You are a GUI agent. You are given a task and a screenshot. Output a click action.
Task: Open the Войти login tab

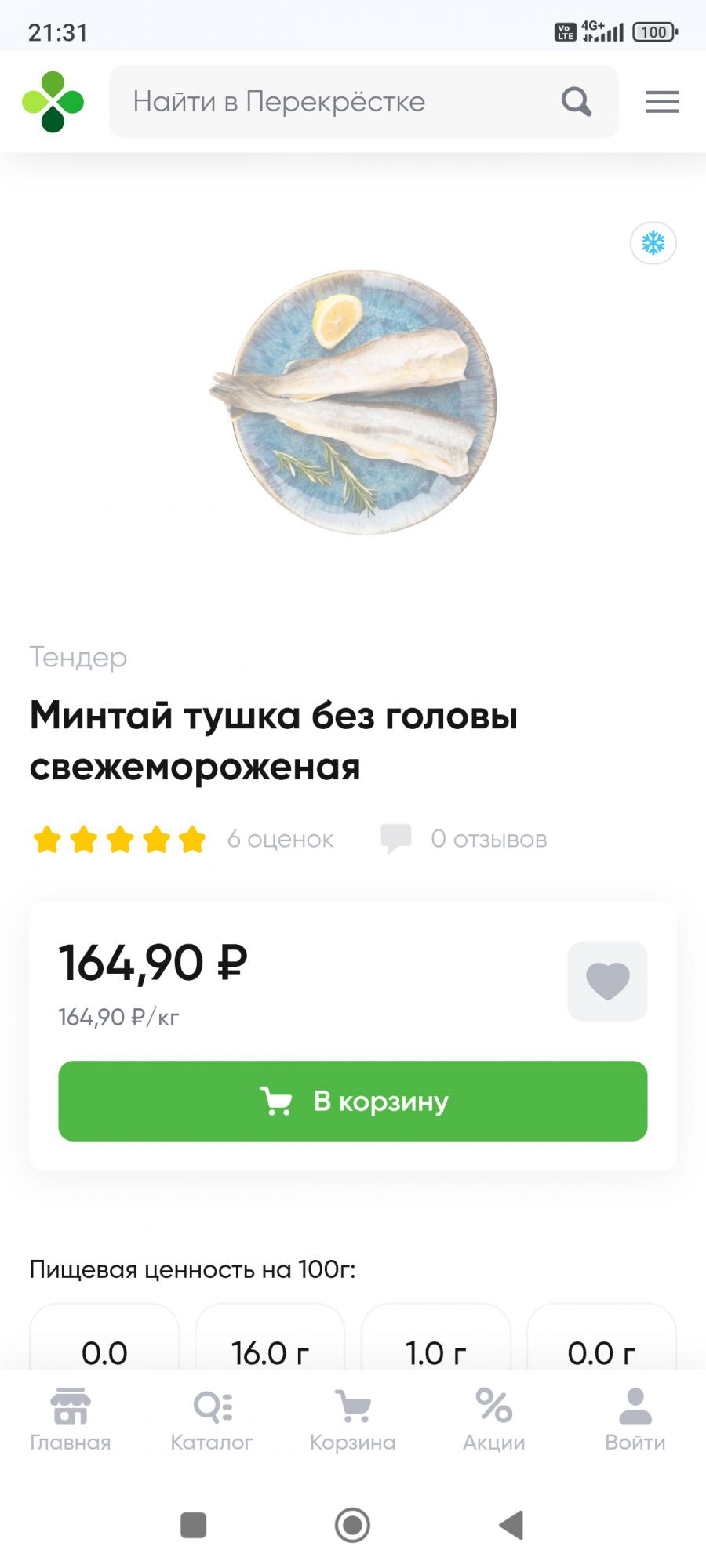pyautogui.click(x=635, y=1420)
